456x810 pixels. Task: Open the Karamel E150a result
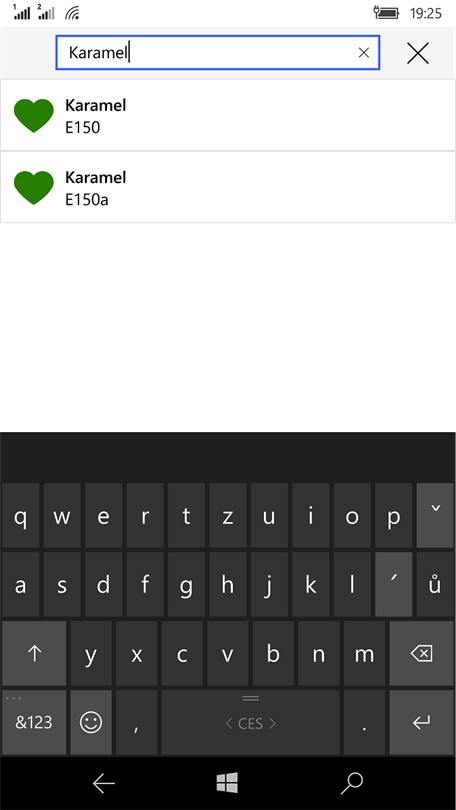(x=228, y=188)
